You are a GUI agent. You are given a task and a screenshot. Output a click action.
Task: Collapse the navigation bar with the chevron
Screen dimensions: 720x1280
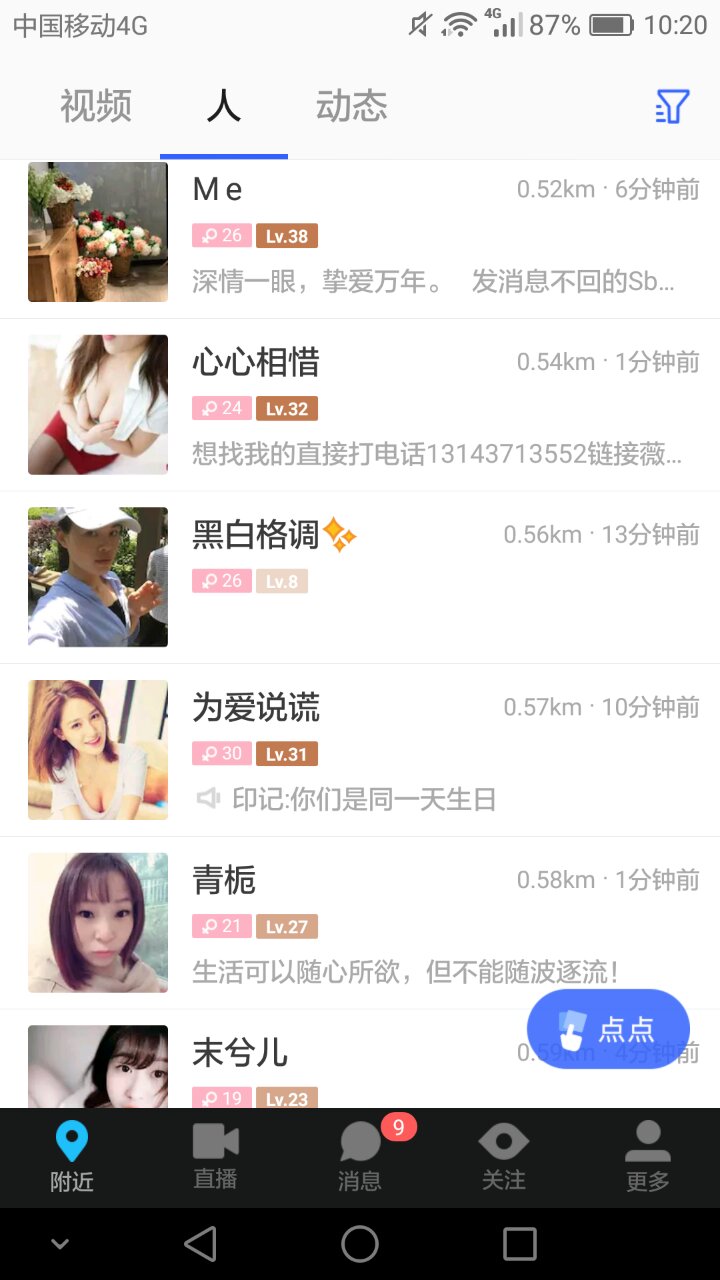pyautogui.click(x=60, y=1243)
